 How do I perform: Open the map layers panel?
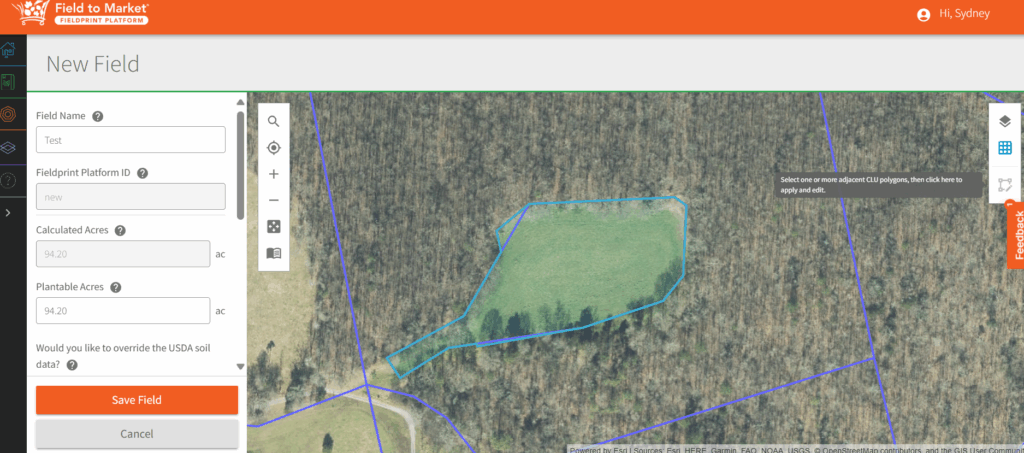point(1005,121)
